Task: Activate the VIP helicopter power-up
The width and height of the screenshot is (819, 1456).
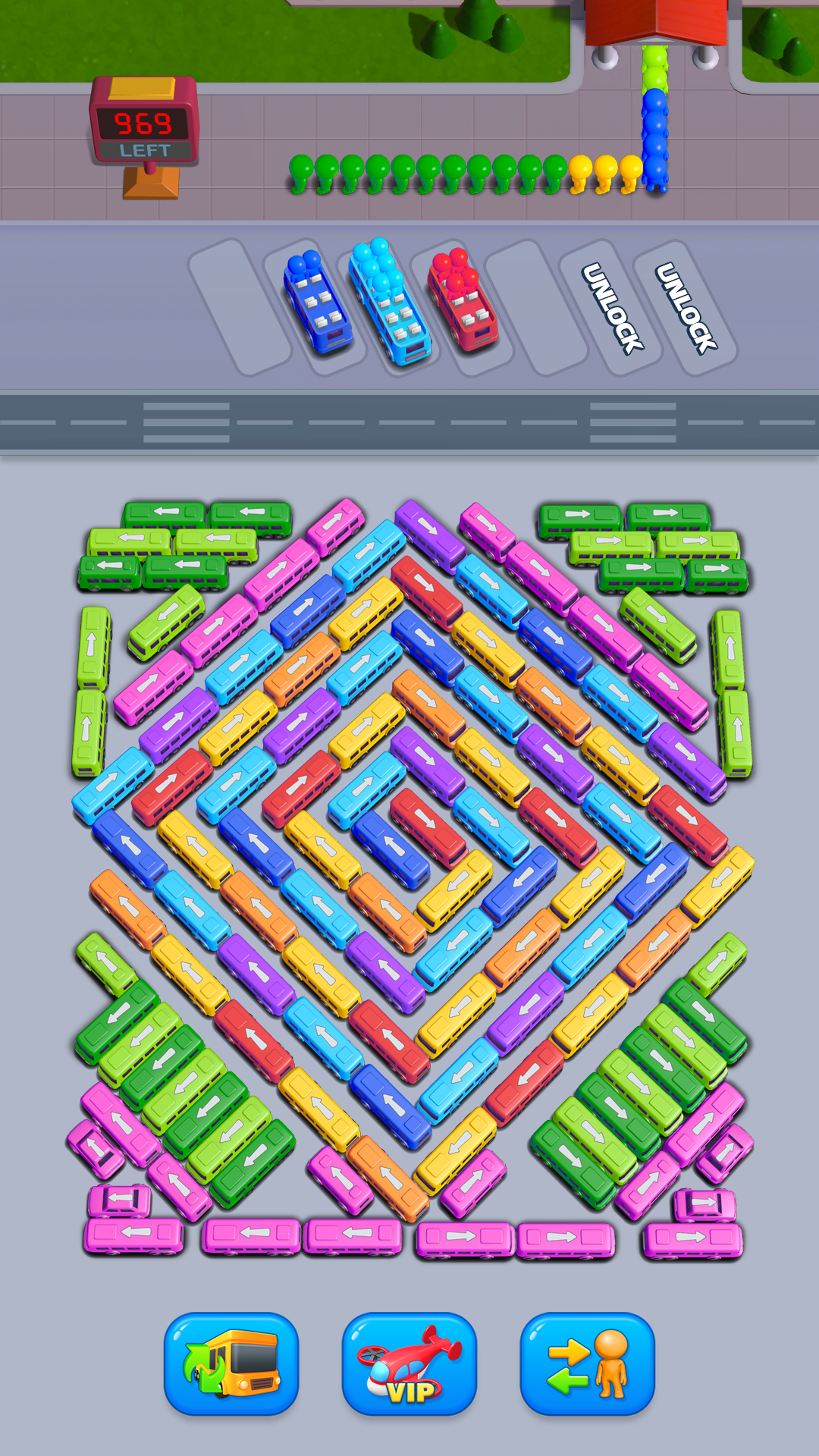Action: pyautogui.click(x=409, y=1363)
